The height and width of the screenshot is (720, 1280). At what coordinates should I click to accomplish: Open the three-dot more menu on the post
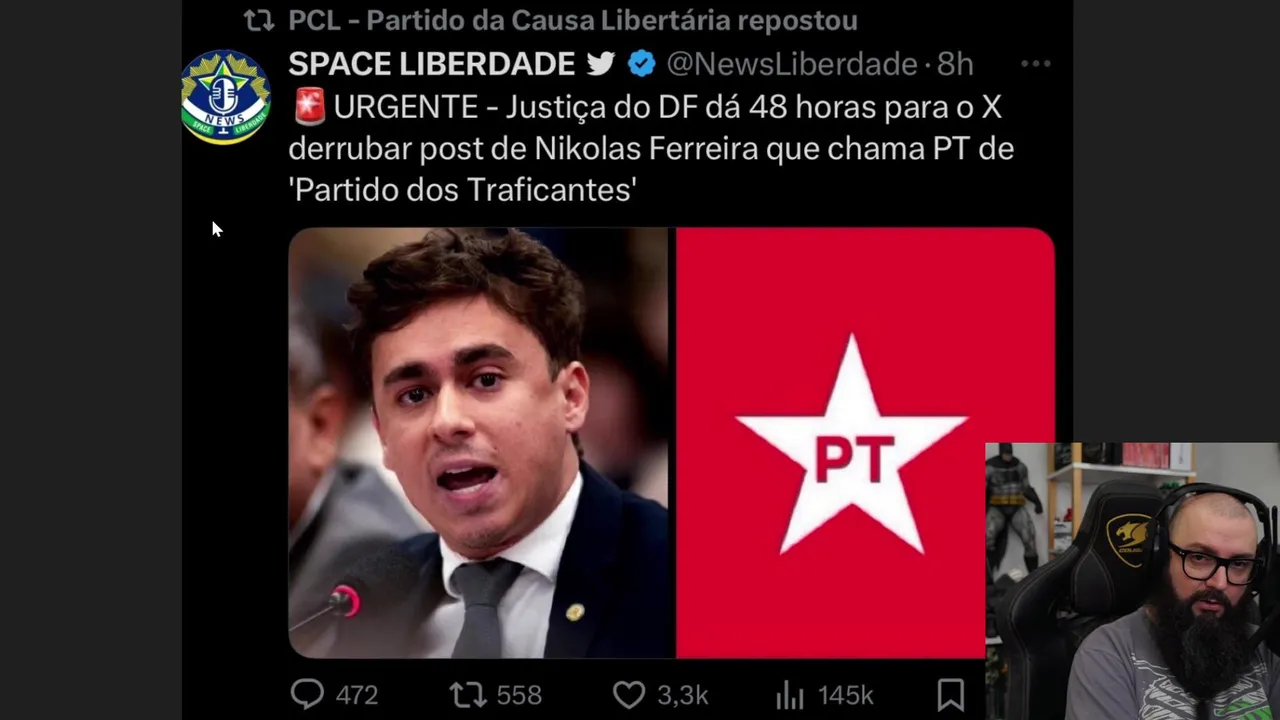(1035, 64)
